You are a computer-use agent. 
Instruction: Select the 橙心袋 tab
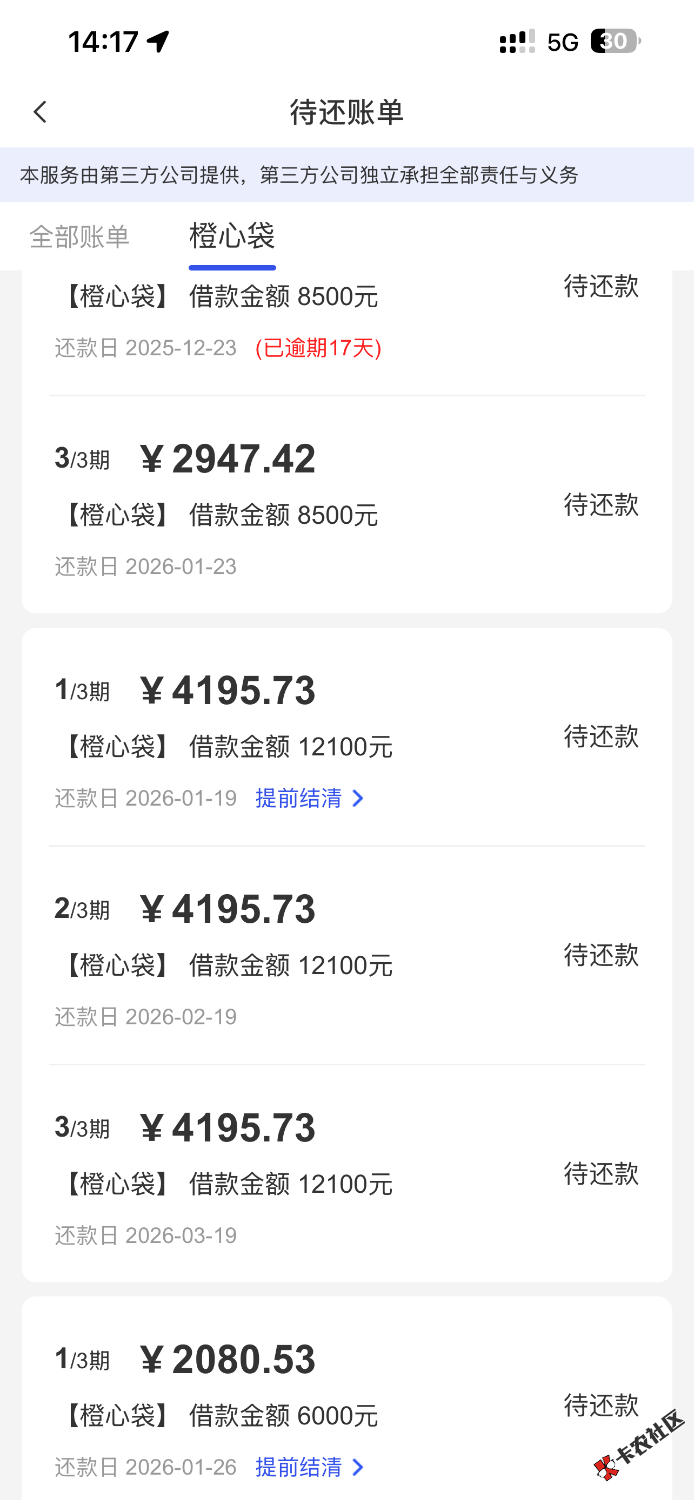[x=232, y=237]
